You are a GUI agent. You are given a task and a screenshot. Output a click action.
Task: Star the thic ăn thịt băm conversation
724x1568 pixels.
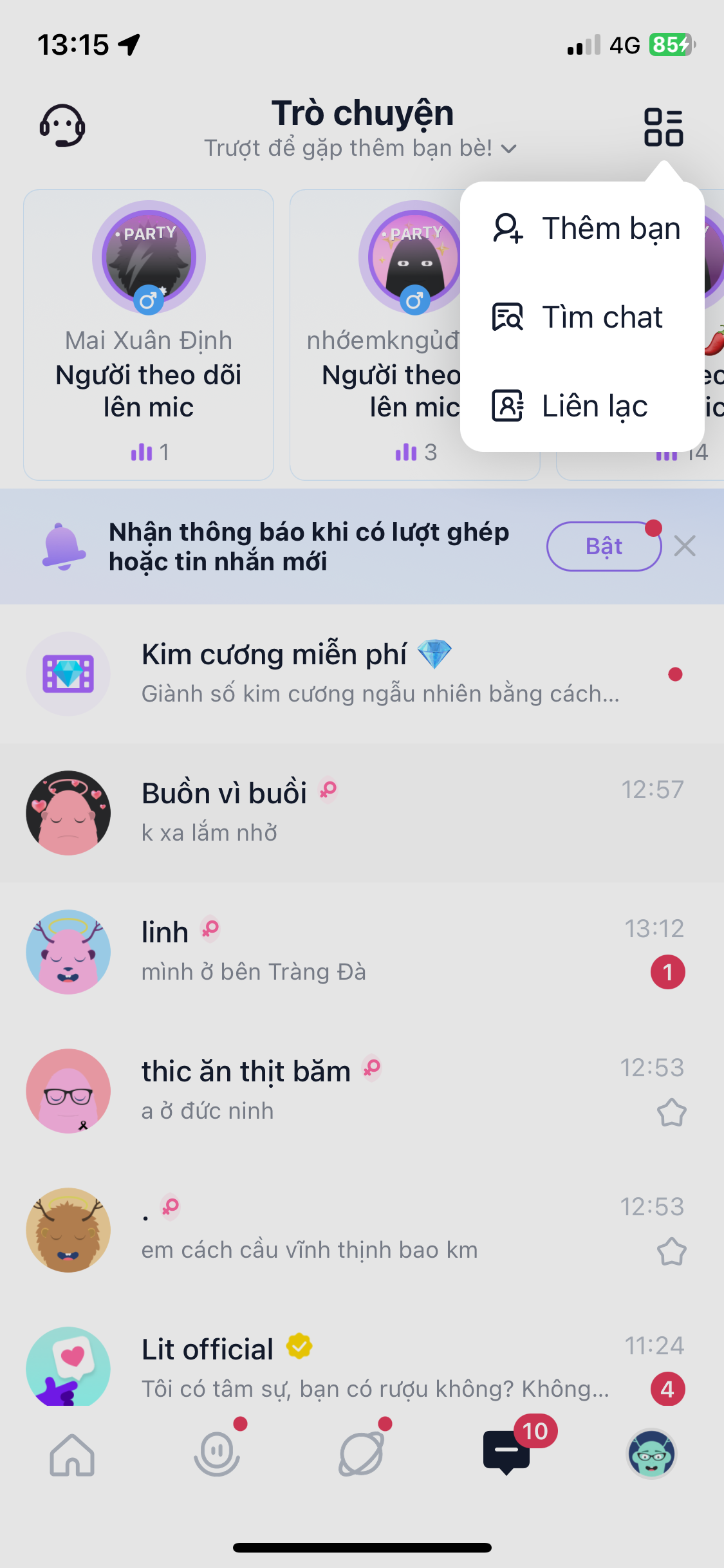[x=671, y=1113]
